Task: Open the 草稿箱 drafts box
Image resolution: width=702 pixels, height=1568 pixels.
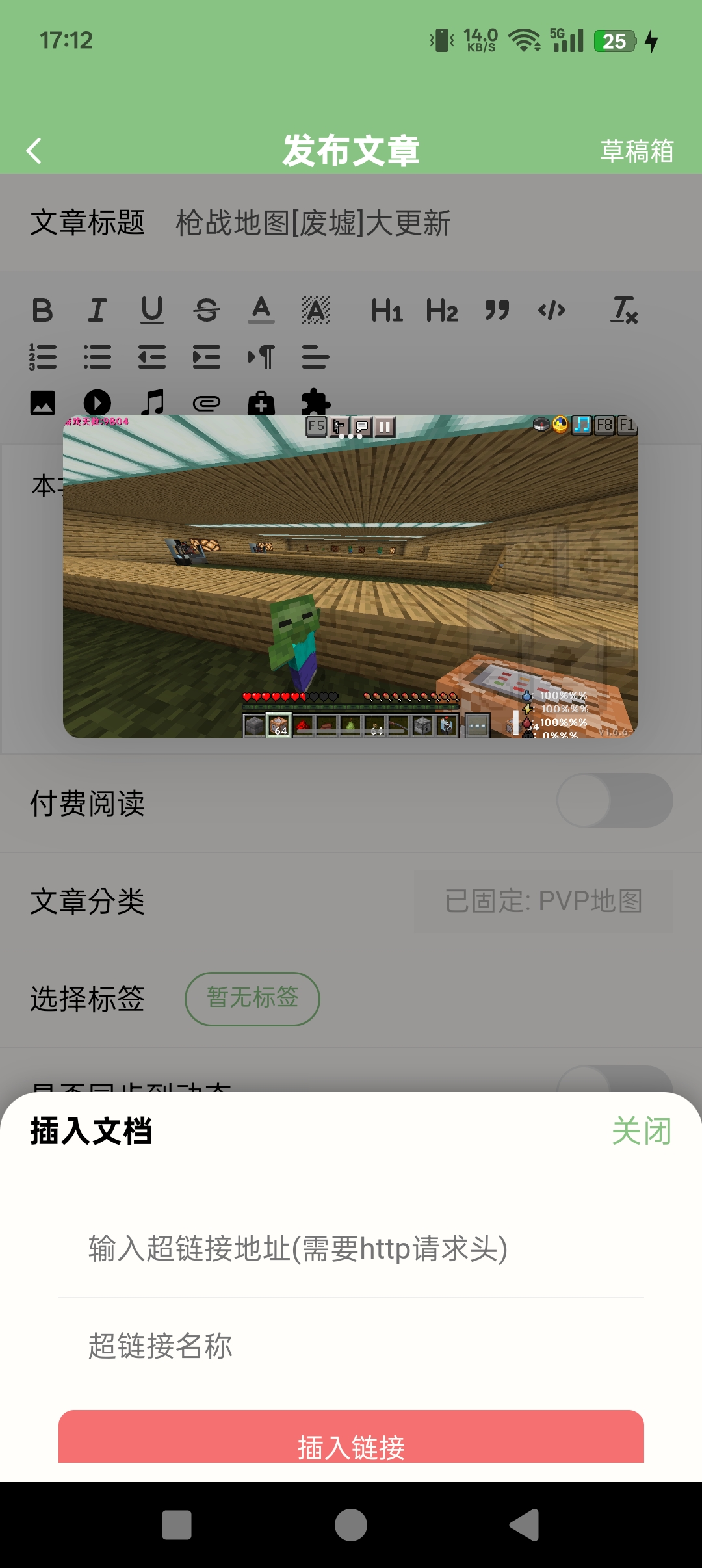Action: (x=636, y=151)
